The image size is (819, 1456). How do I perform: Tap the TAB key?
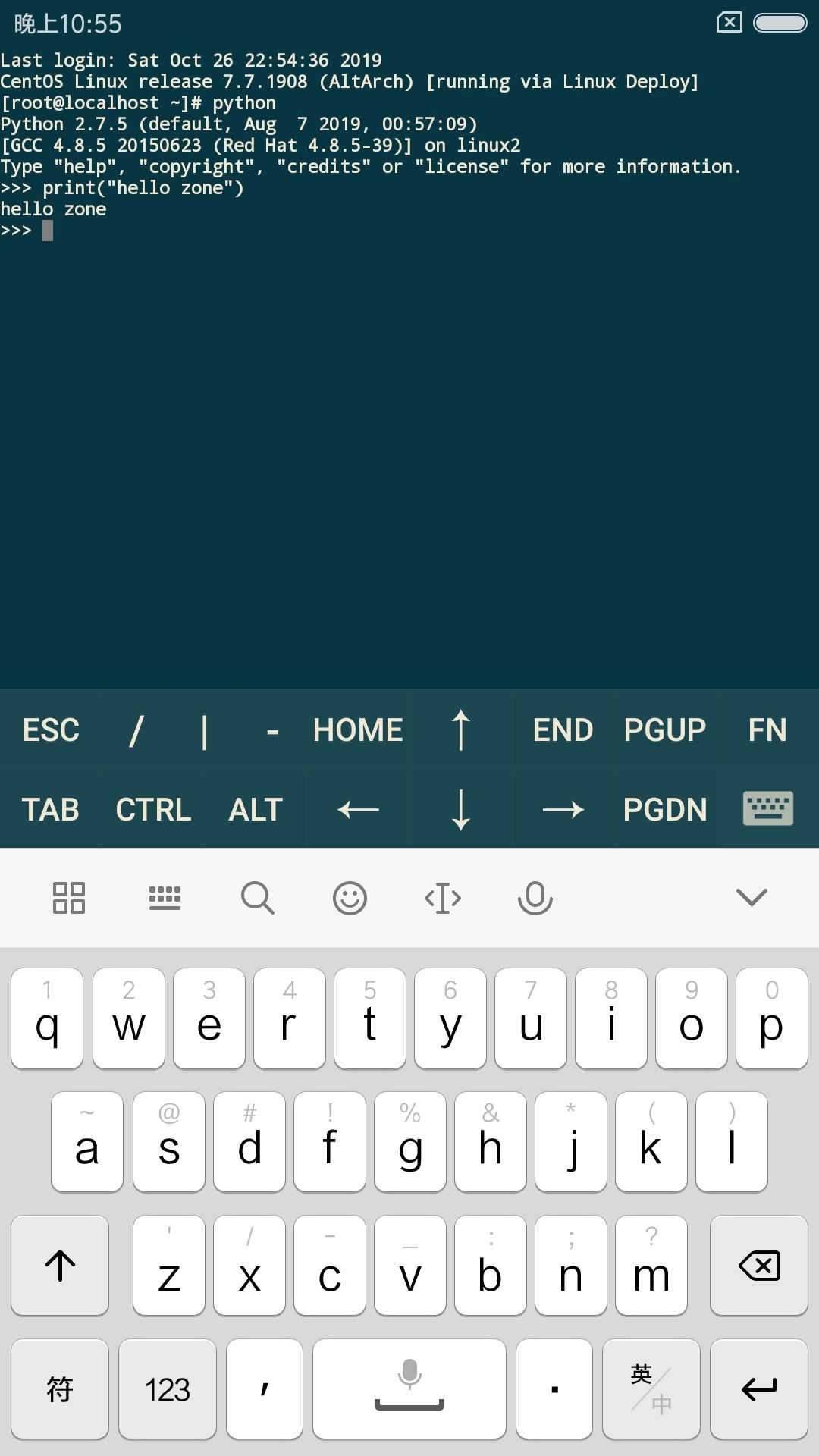tap(51, 809)
